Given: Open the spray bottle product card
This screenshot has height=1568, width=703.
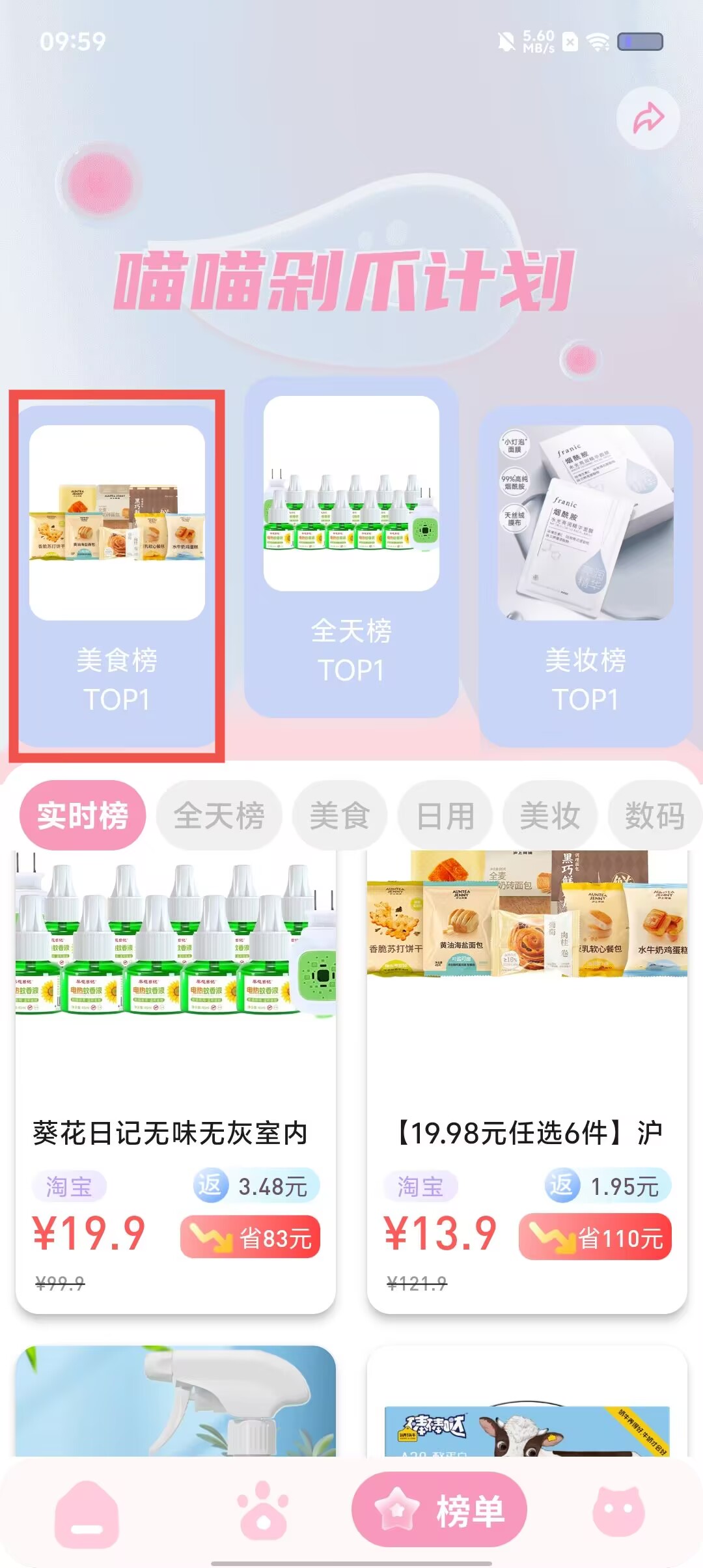Looking at the screenshot, I should pyautogui.click(x=176, y=1400).
